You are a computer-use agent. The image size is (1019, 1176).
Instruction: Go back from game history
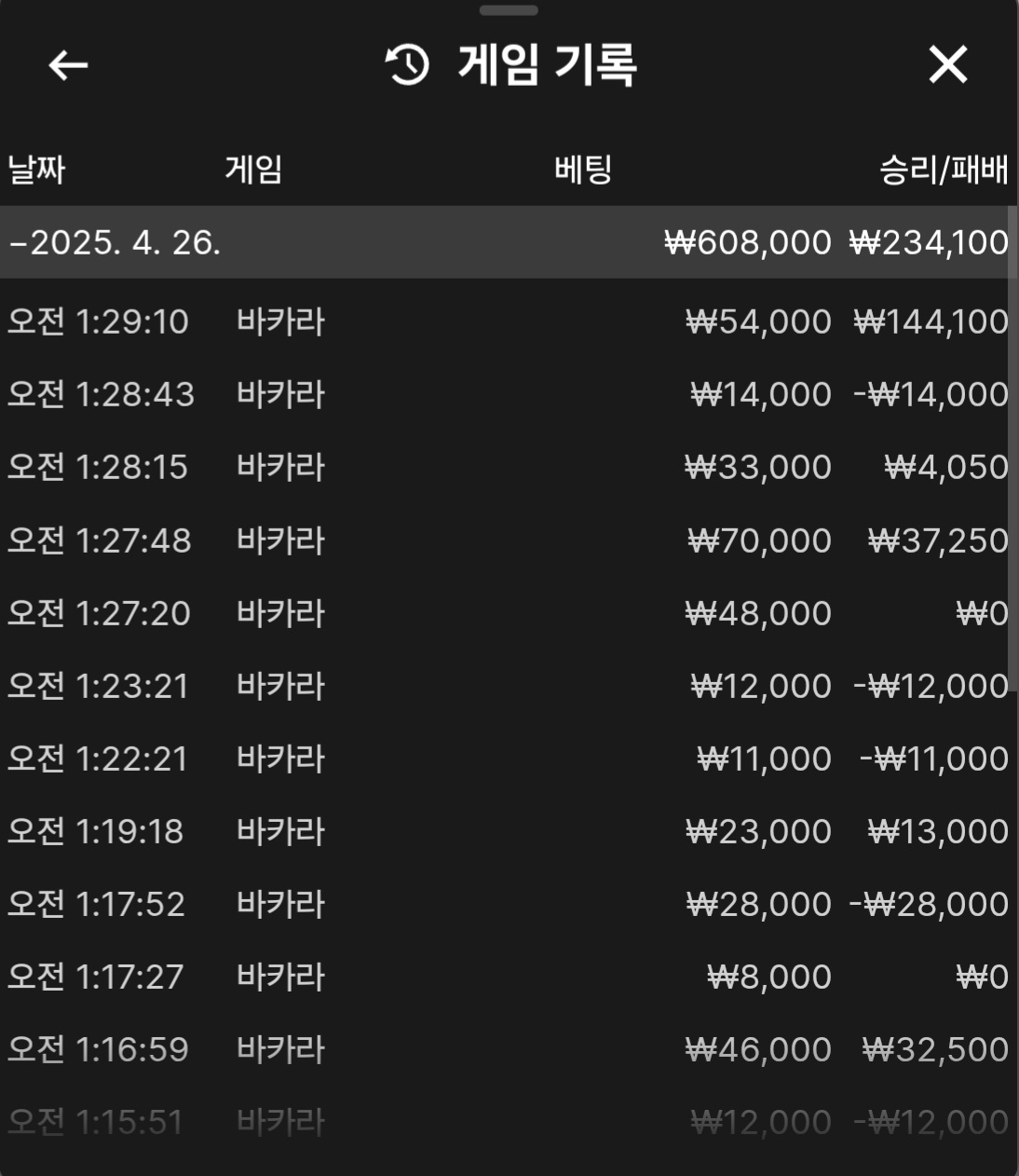coord(68,65)
